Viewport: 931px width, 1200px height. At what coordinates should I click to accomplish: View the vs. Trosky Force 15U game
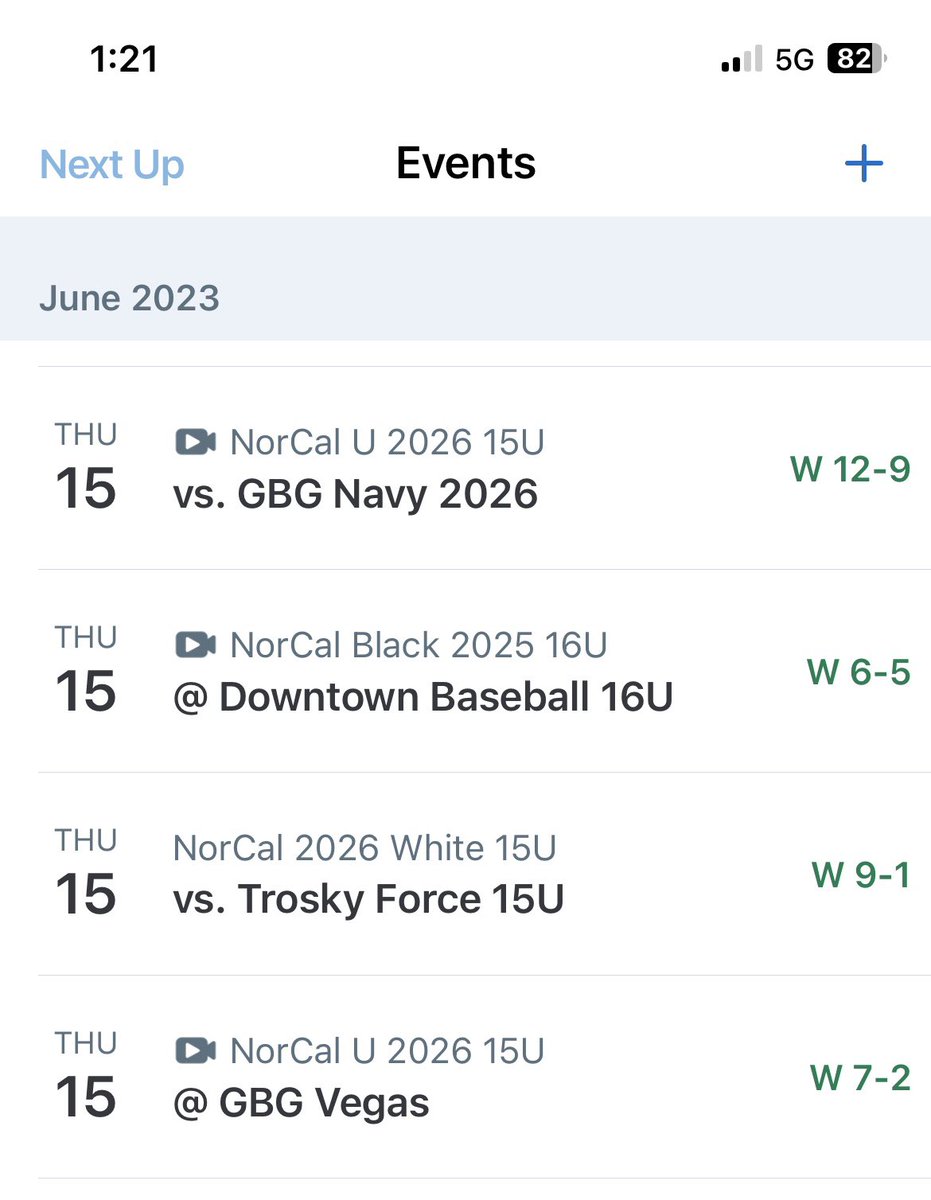tap(368, 899)
